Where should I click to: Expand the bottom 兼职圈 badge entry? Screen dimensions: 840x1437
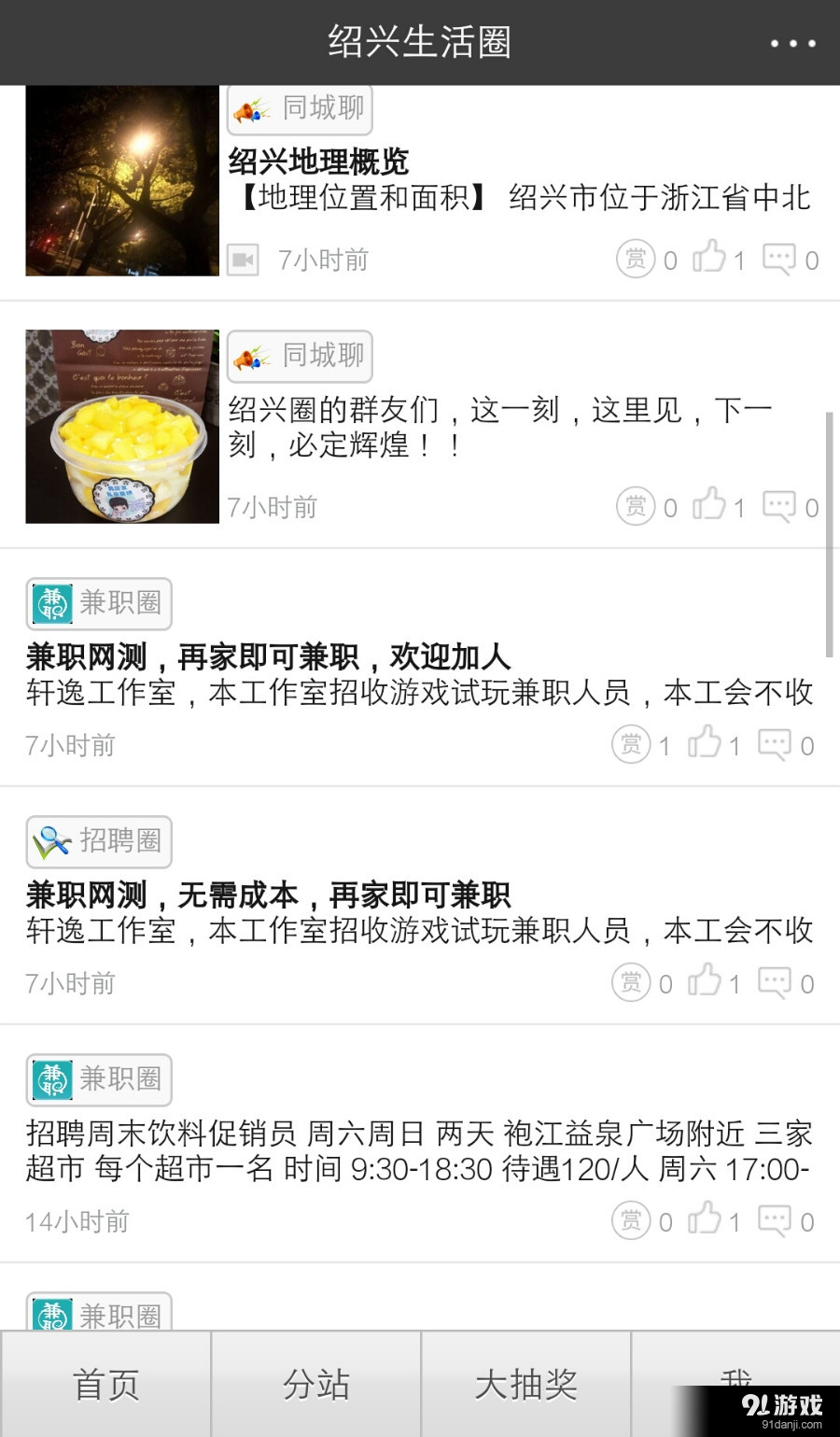click(x=99, y=1312)
